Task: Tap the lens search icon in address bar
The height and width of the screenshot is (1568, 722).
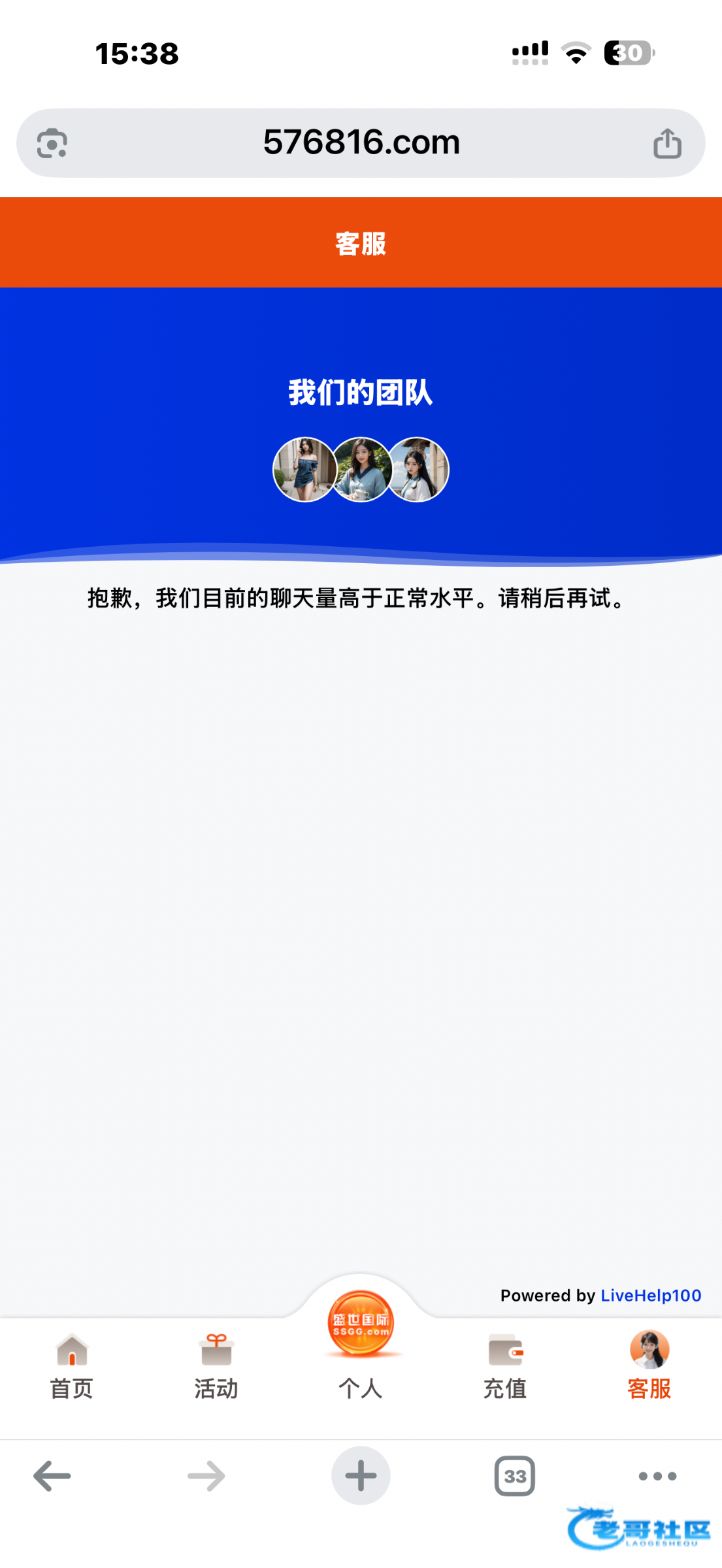Action: coord(52,144)
